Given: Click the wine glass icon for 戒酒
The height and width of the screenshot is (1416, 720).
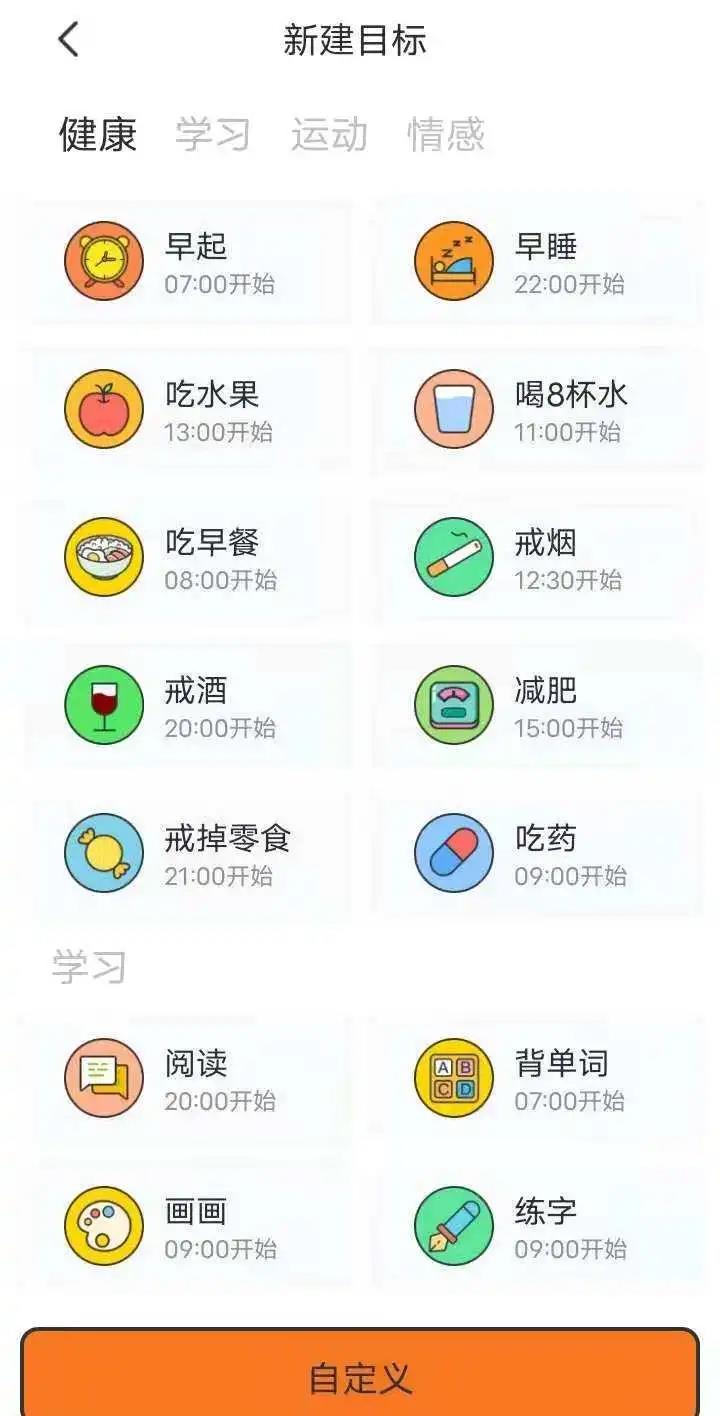Looking at the screenshot, I should point(102,704).
